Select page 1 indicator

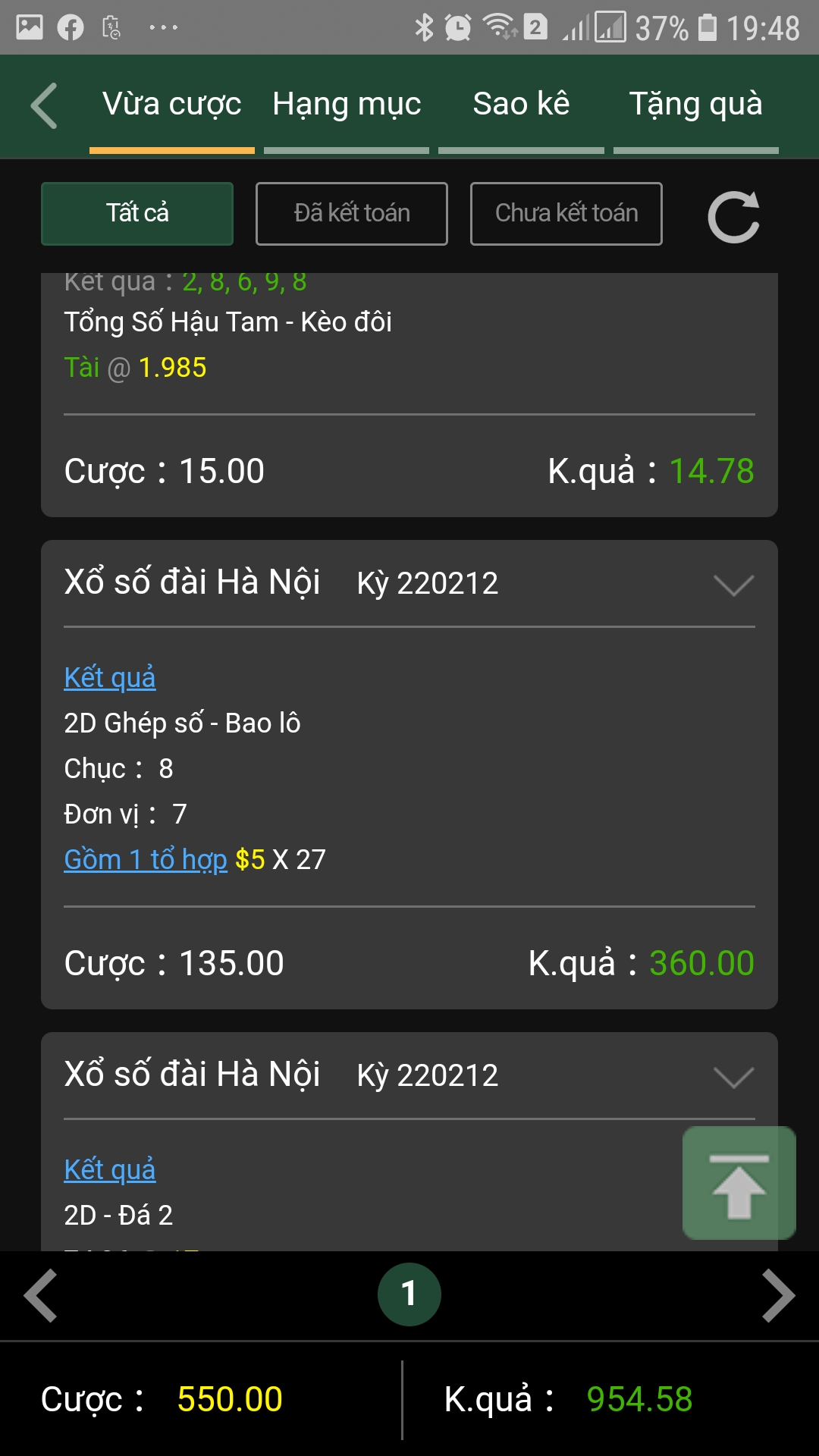click(x=409, y=1294)
